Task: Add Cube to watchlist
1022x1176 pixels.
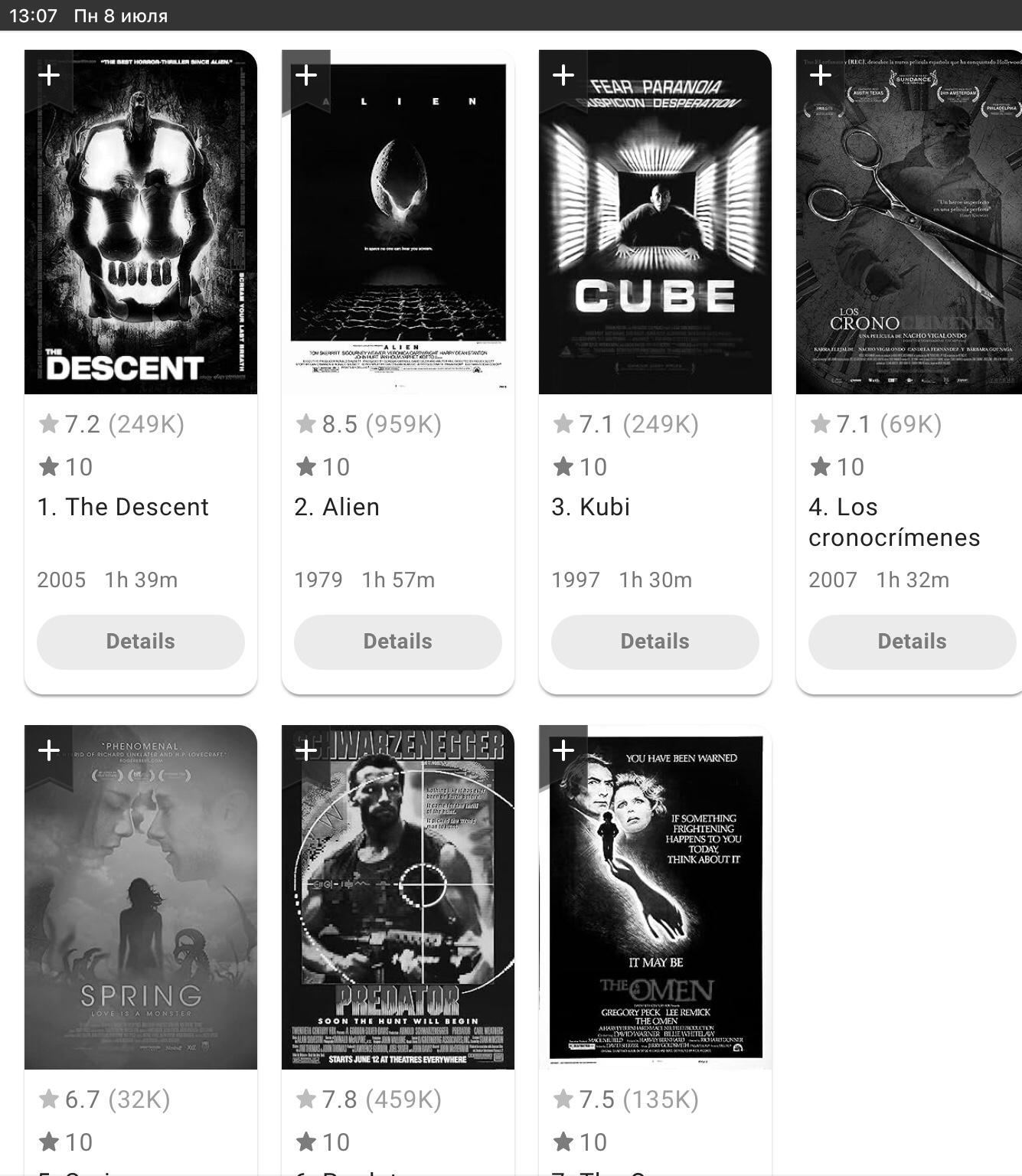Action: point(563,75)
